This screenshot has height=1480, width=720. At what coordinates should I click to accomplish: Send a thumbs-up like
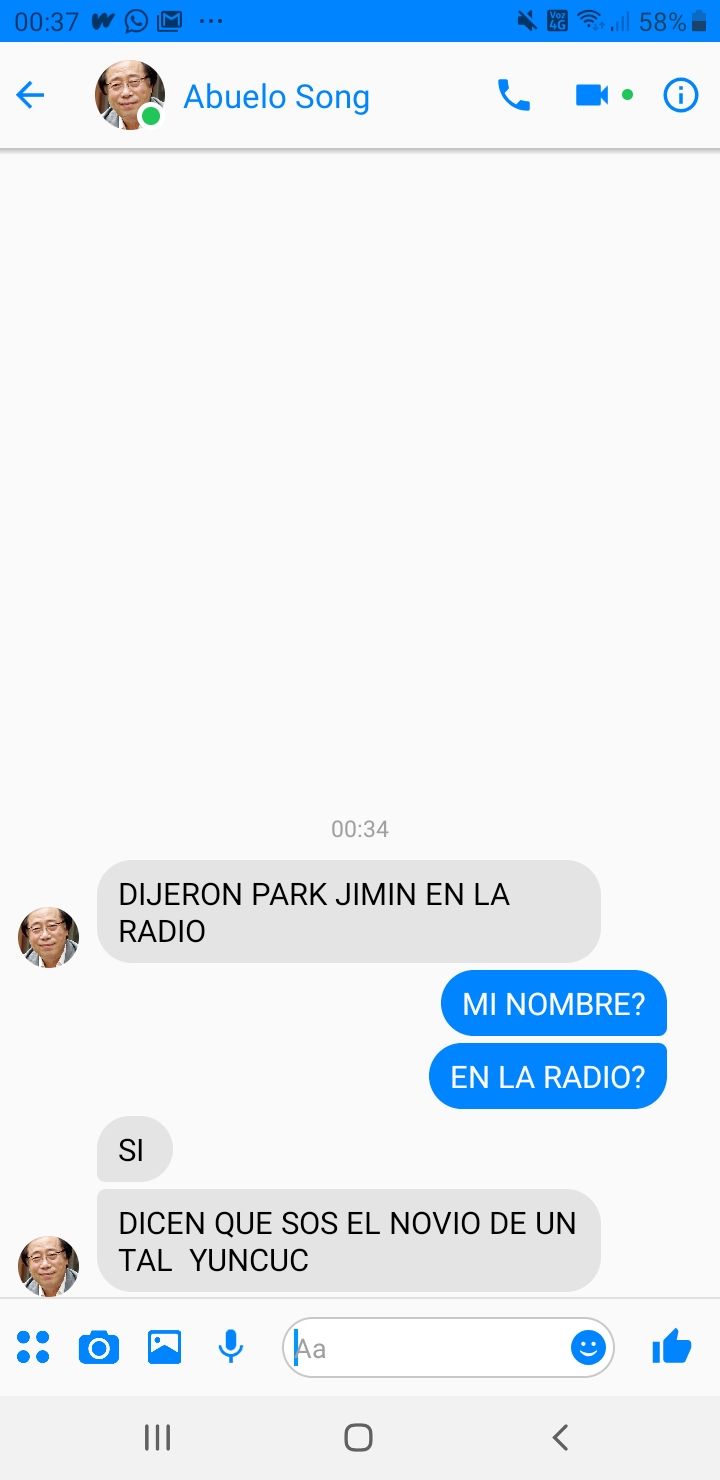pyautogui.click(x=672, y=1347)
